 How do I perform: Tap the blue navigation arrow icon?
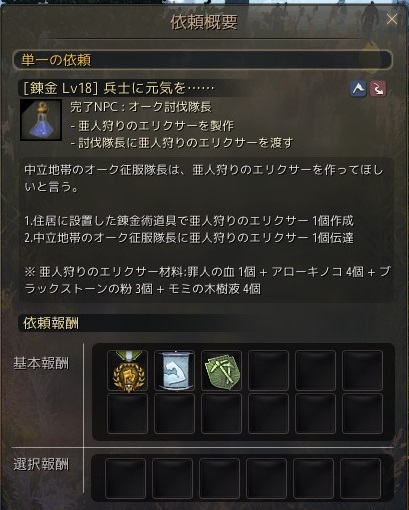(358, 88)
